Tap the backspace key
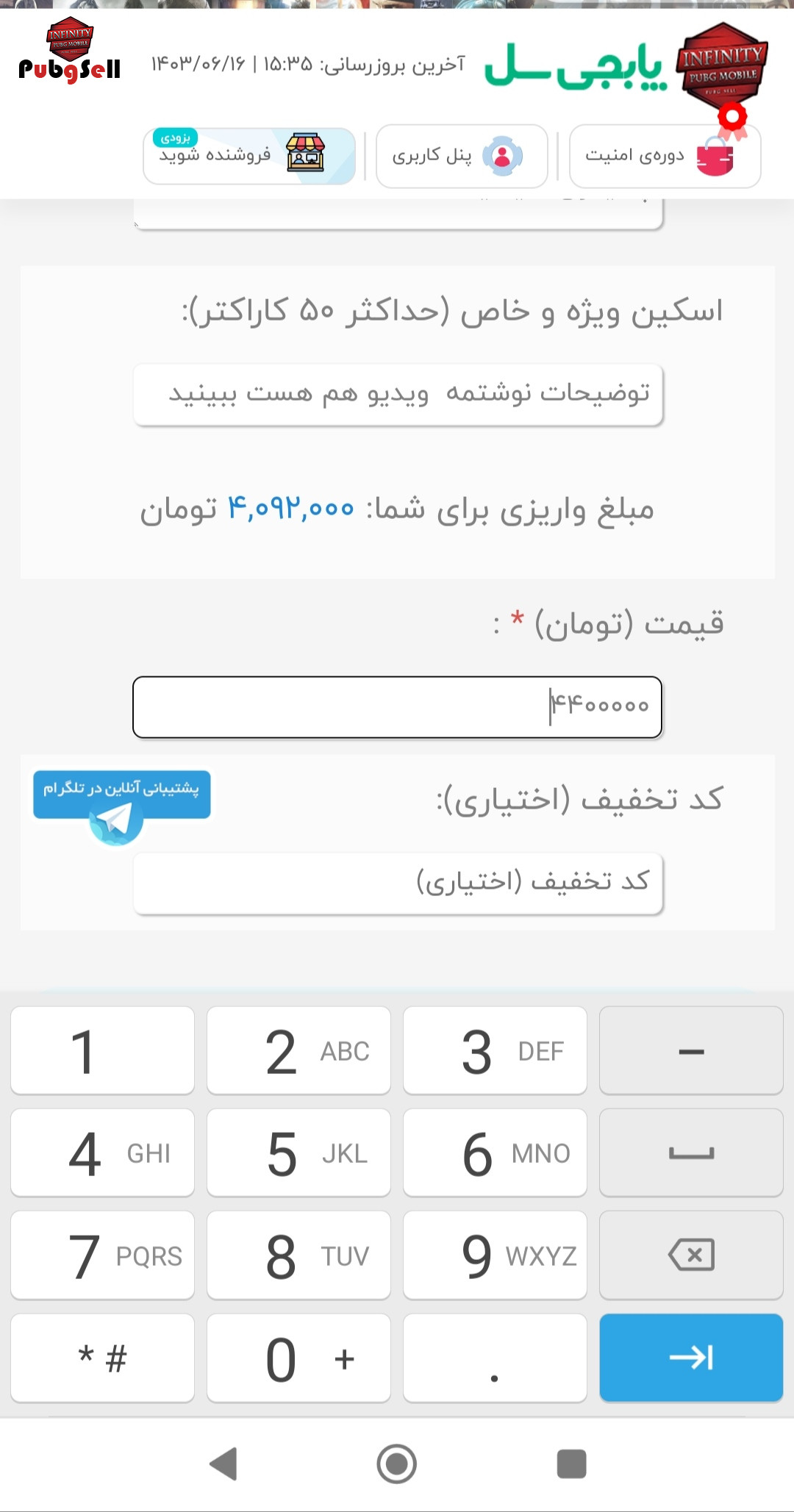 pos(691,1255)
